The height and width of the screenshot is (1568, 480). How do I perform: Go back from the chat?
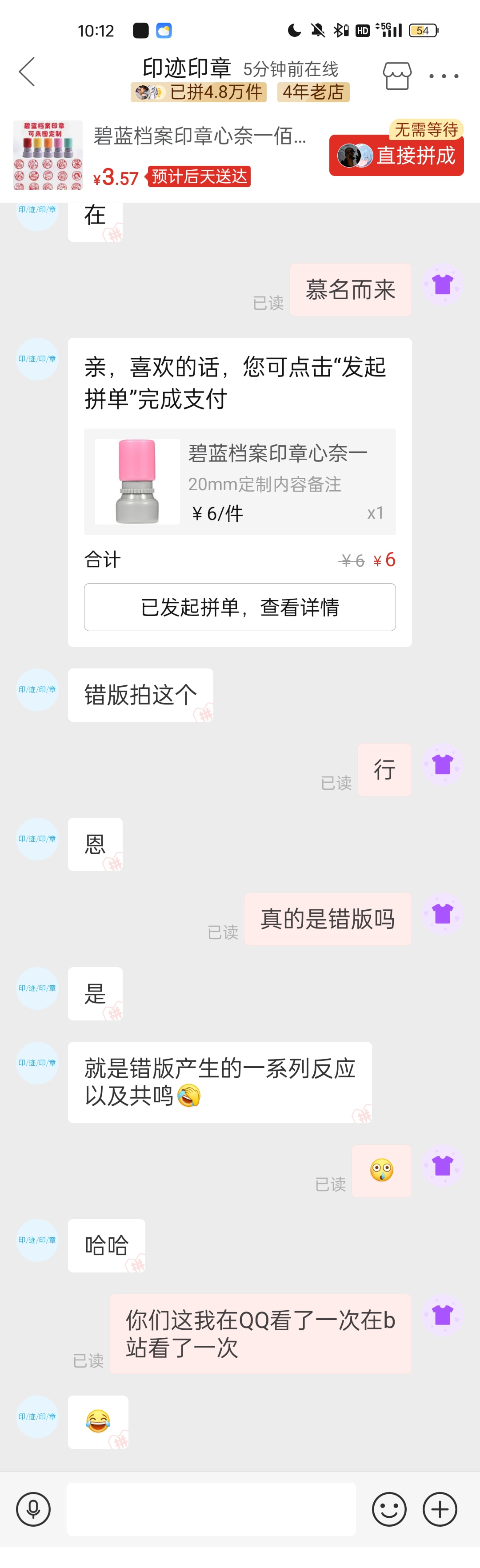(x=27, y=72)
